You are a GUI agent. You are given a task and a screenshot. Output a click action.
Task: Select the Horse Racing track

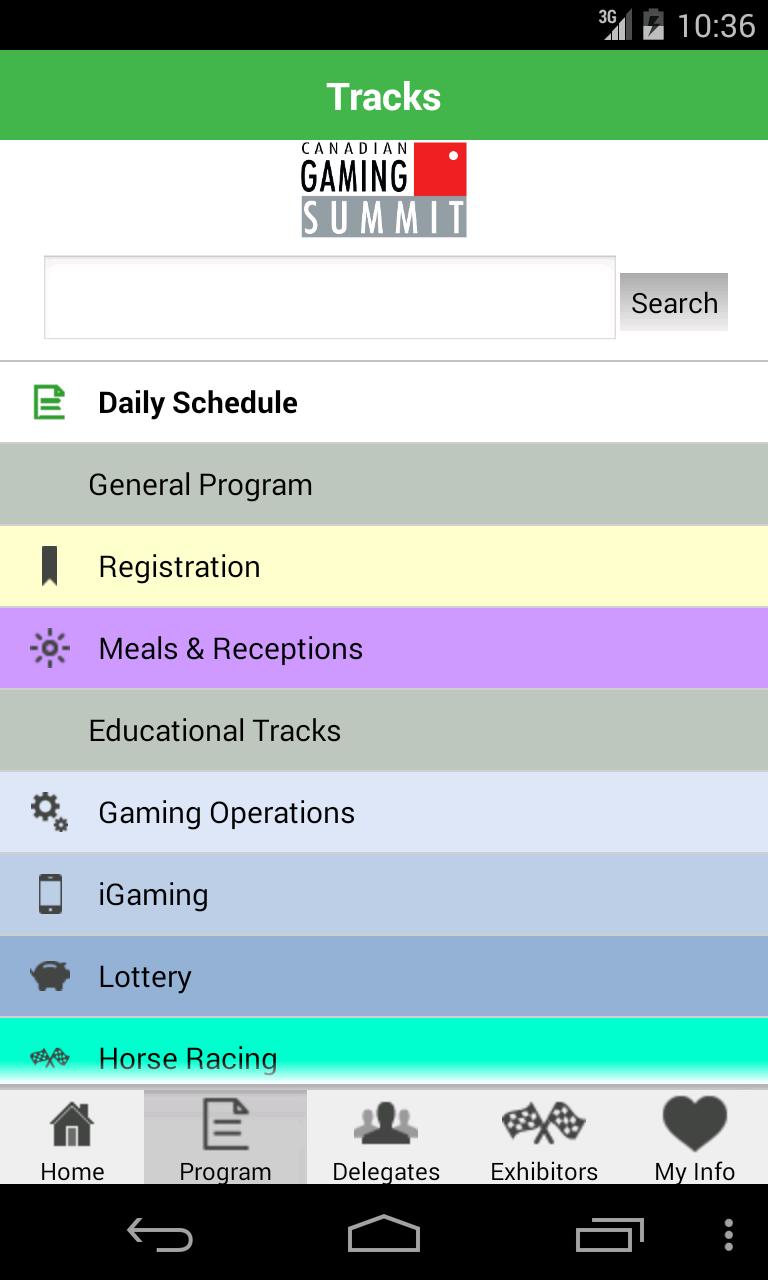pyautogui.click(x=188, y=1058)
